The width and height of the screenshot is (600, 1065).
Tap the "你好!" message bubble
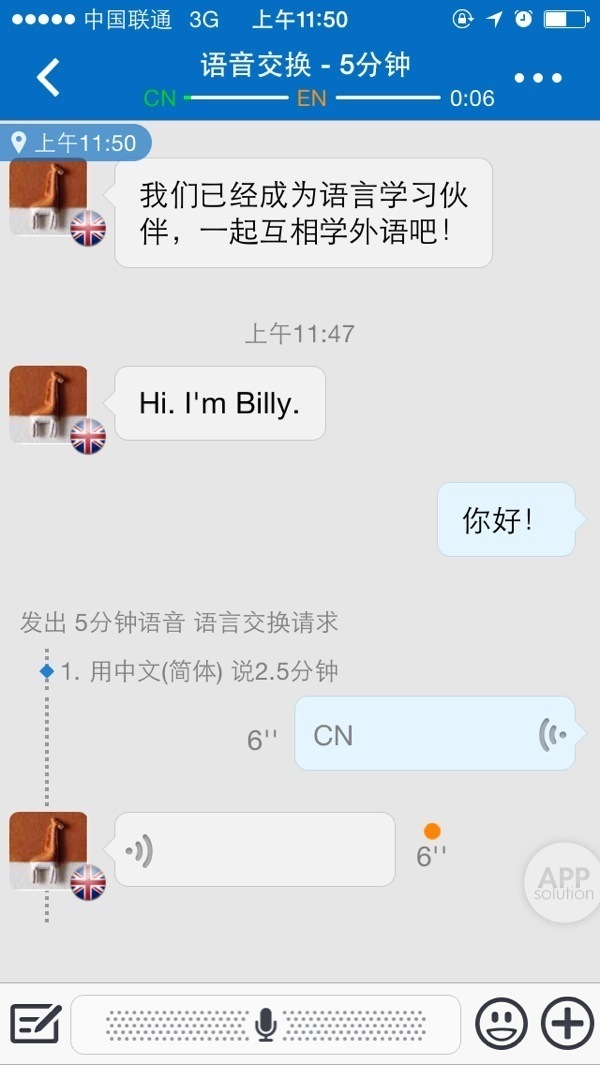click(x=505, y=520)
